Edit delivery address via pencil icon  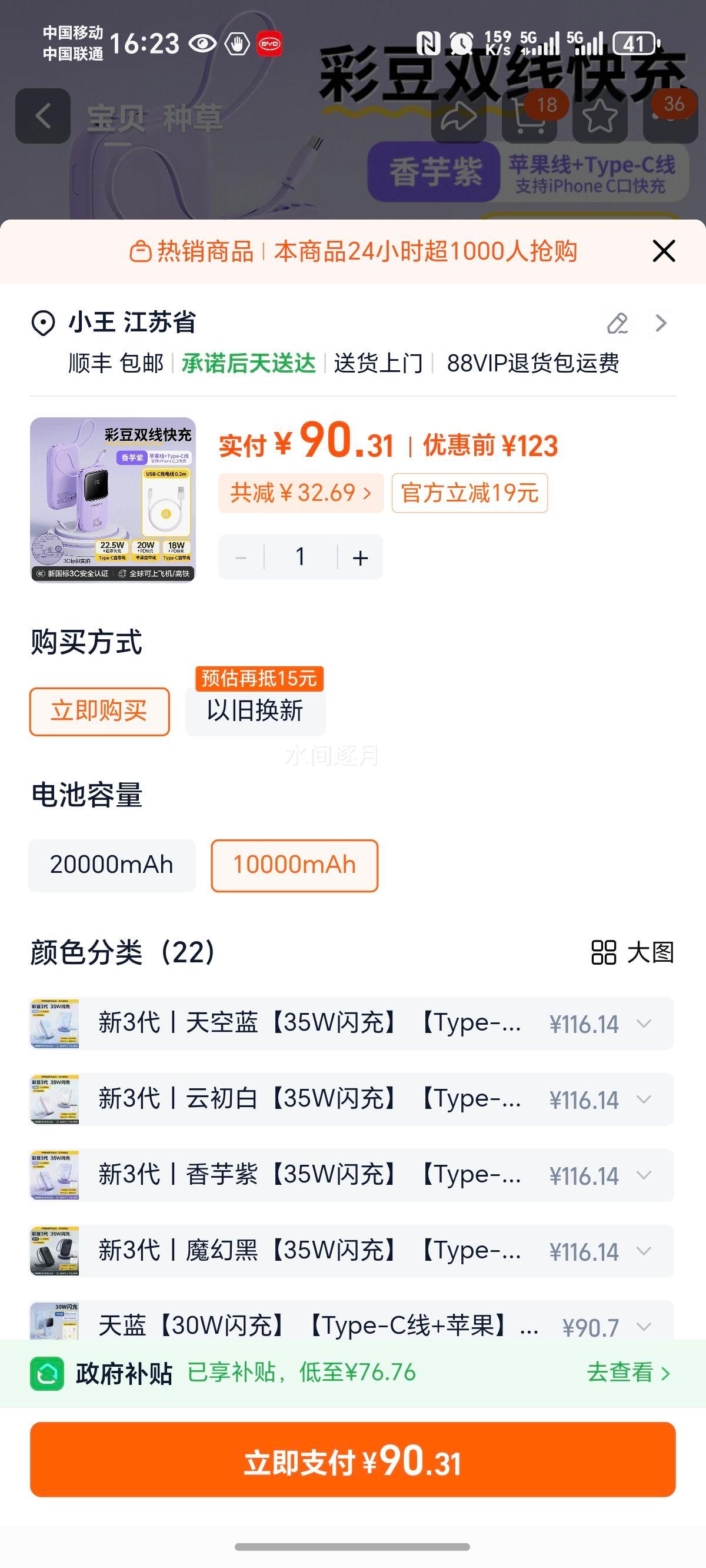coord(617,324)
